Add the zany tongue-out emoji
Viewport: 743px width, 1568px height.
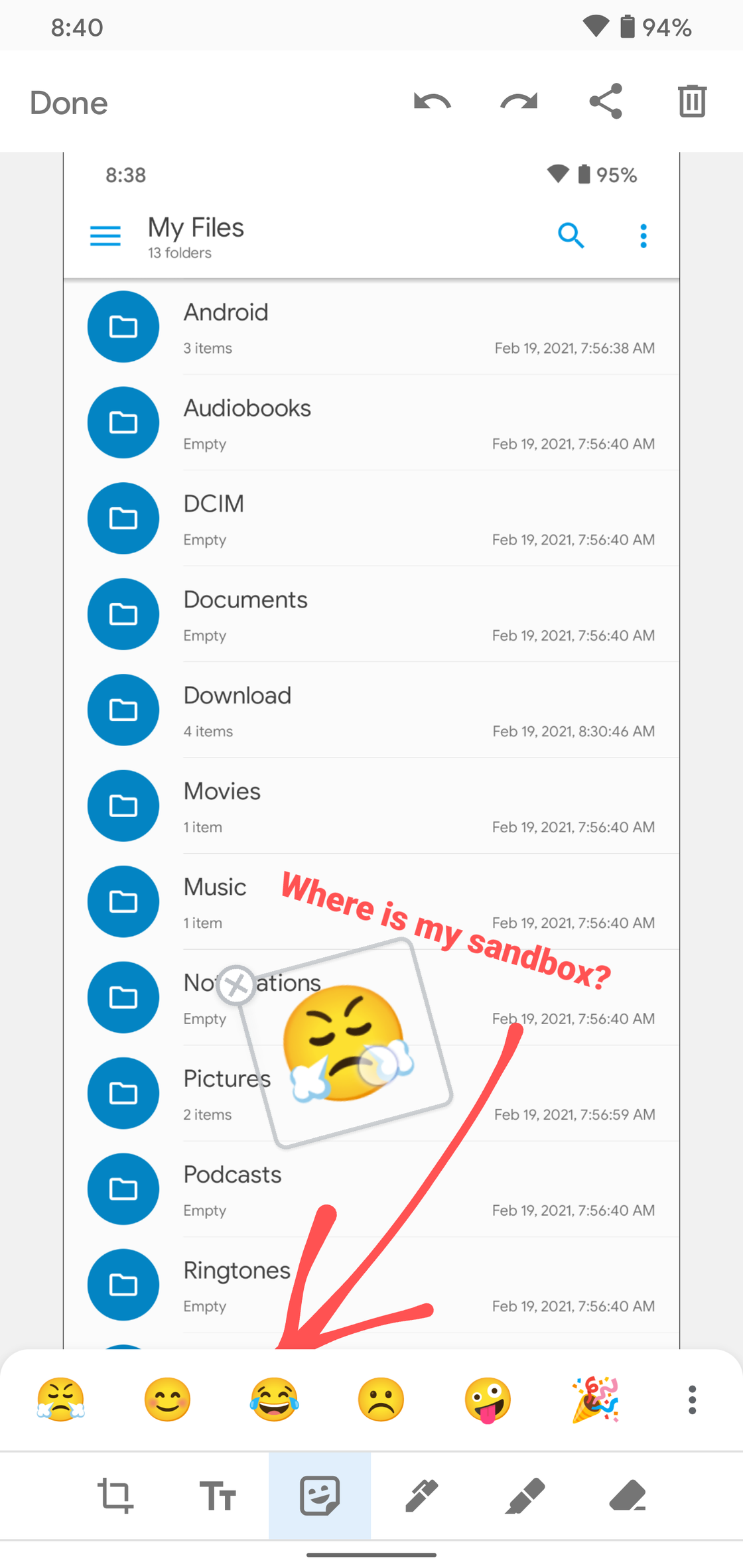click(488, 1400)
